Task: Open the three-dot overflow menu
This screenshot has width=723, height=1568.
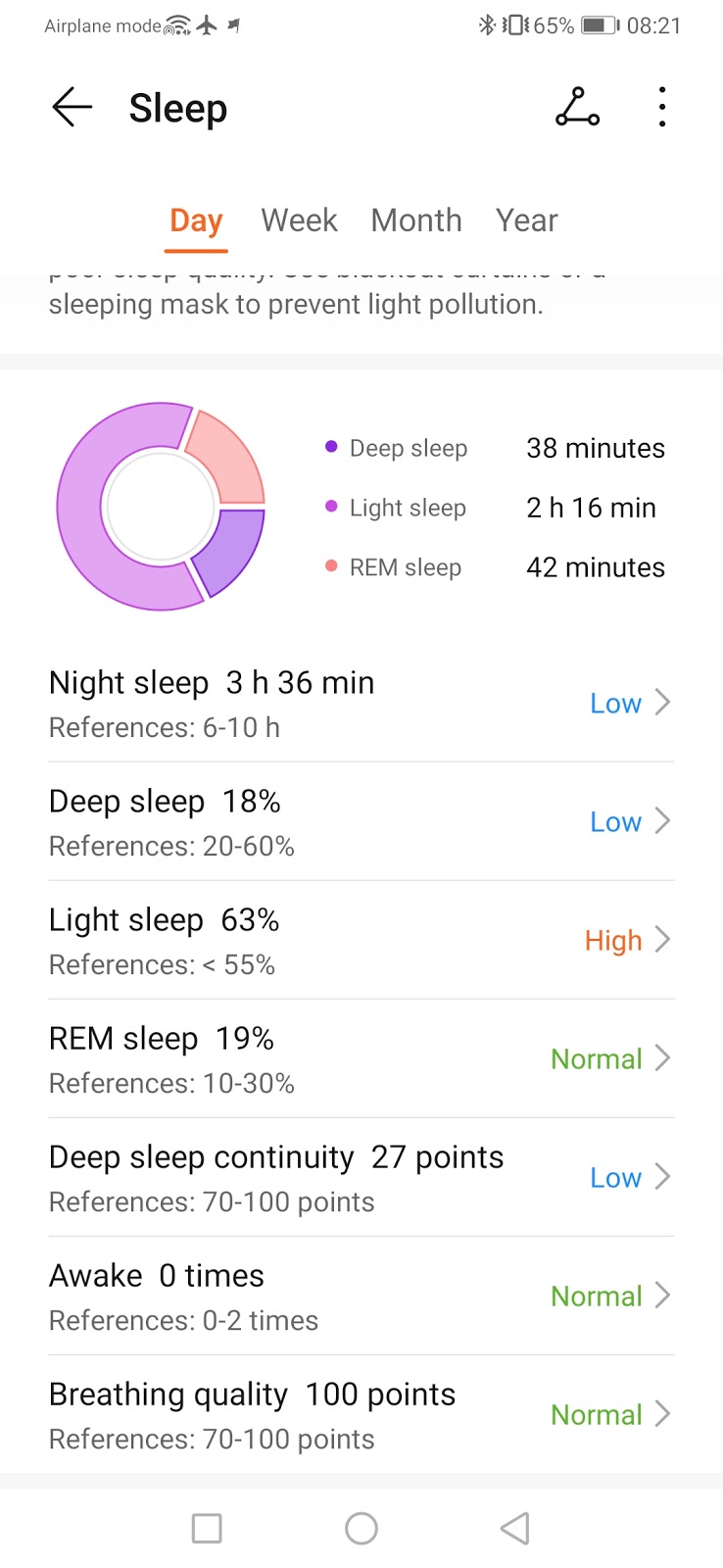Action: (x=662, y=108)
